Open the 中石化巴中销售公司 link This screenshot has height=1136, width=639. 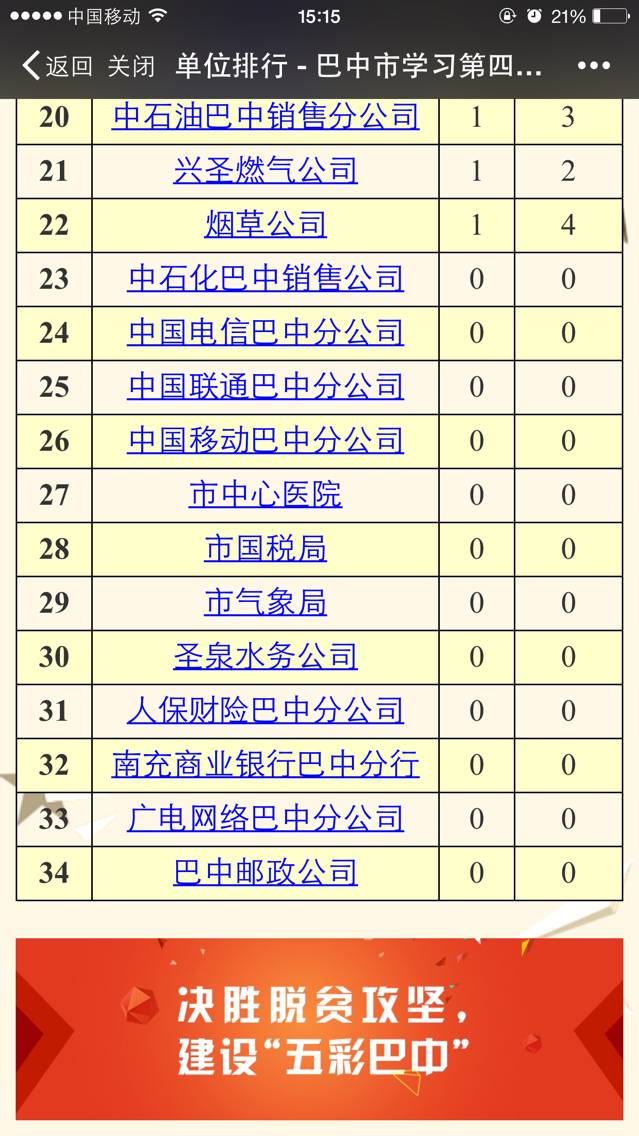point(265,279)
